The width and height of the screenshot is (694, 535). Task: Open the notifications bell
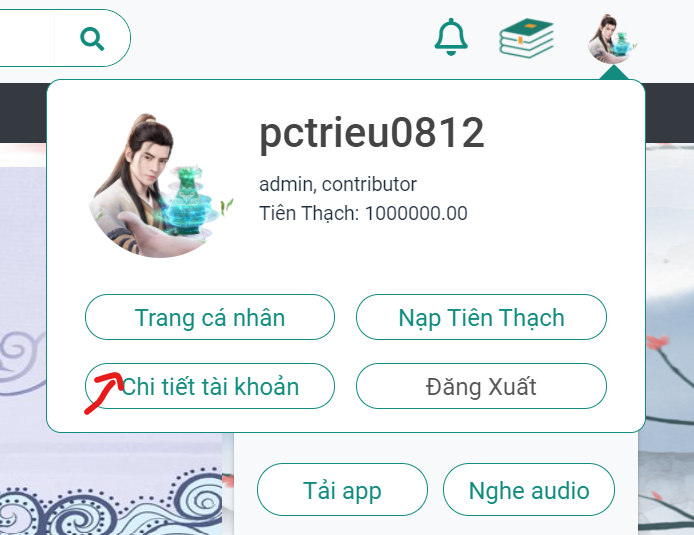coord(451,37)
